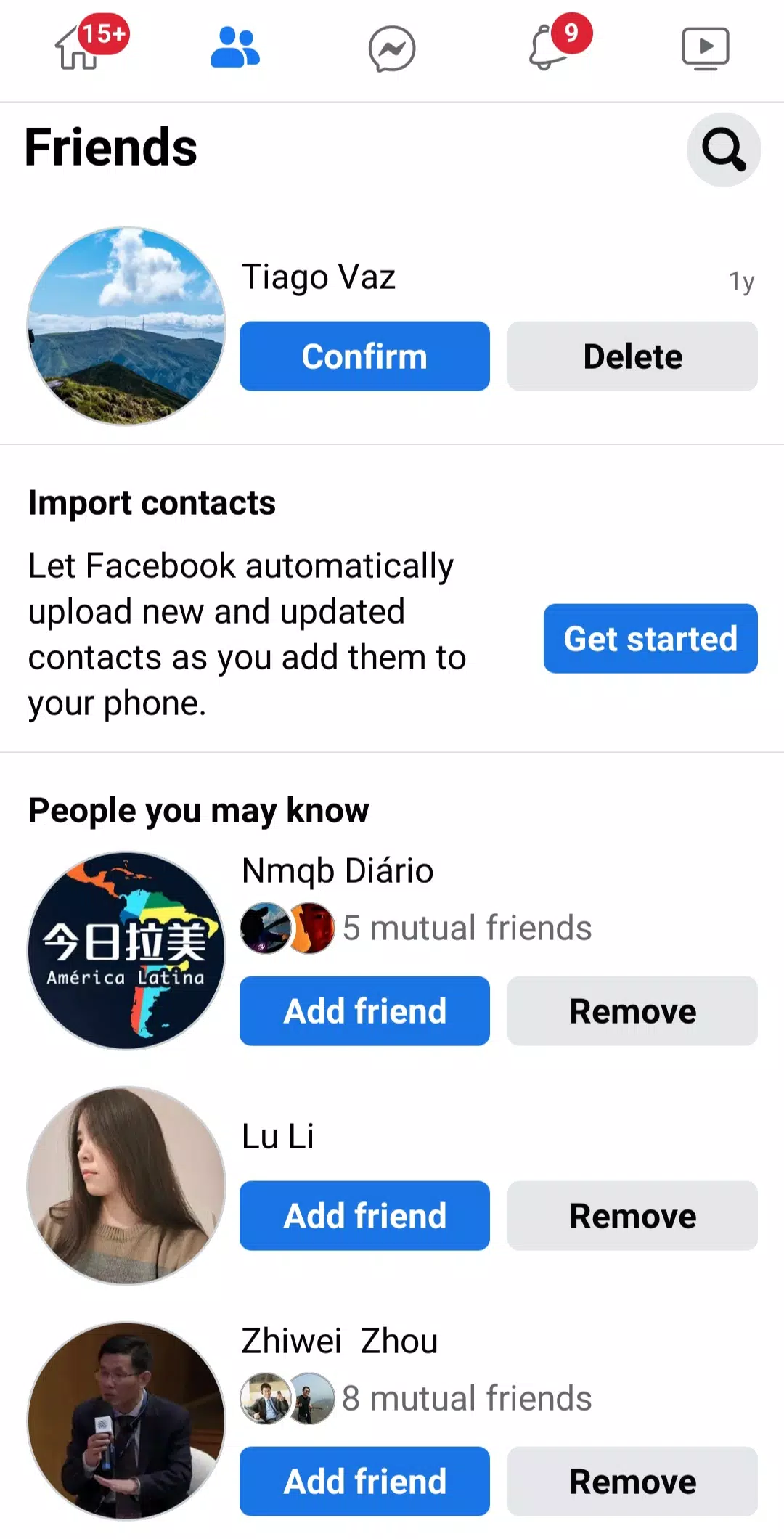This screenshot has width=784, height=1539.
Task: Open Zhiwei Zhou's profile photo
Action: click(126, 1421)
